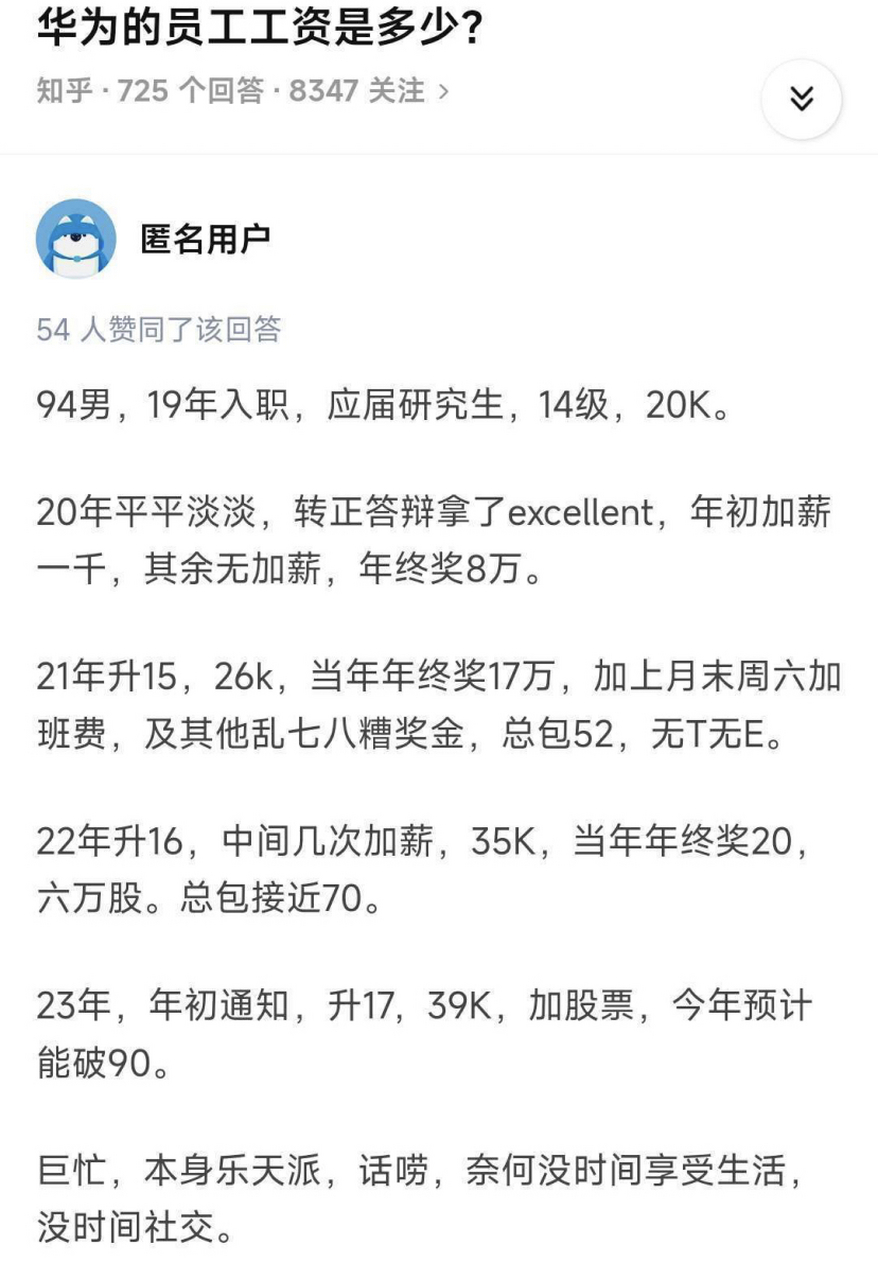Screen dimensions: 878x1280
Task: Tap the white circle containing the chevron icon
Action: coord(800,99)
